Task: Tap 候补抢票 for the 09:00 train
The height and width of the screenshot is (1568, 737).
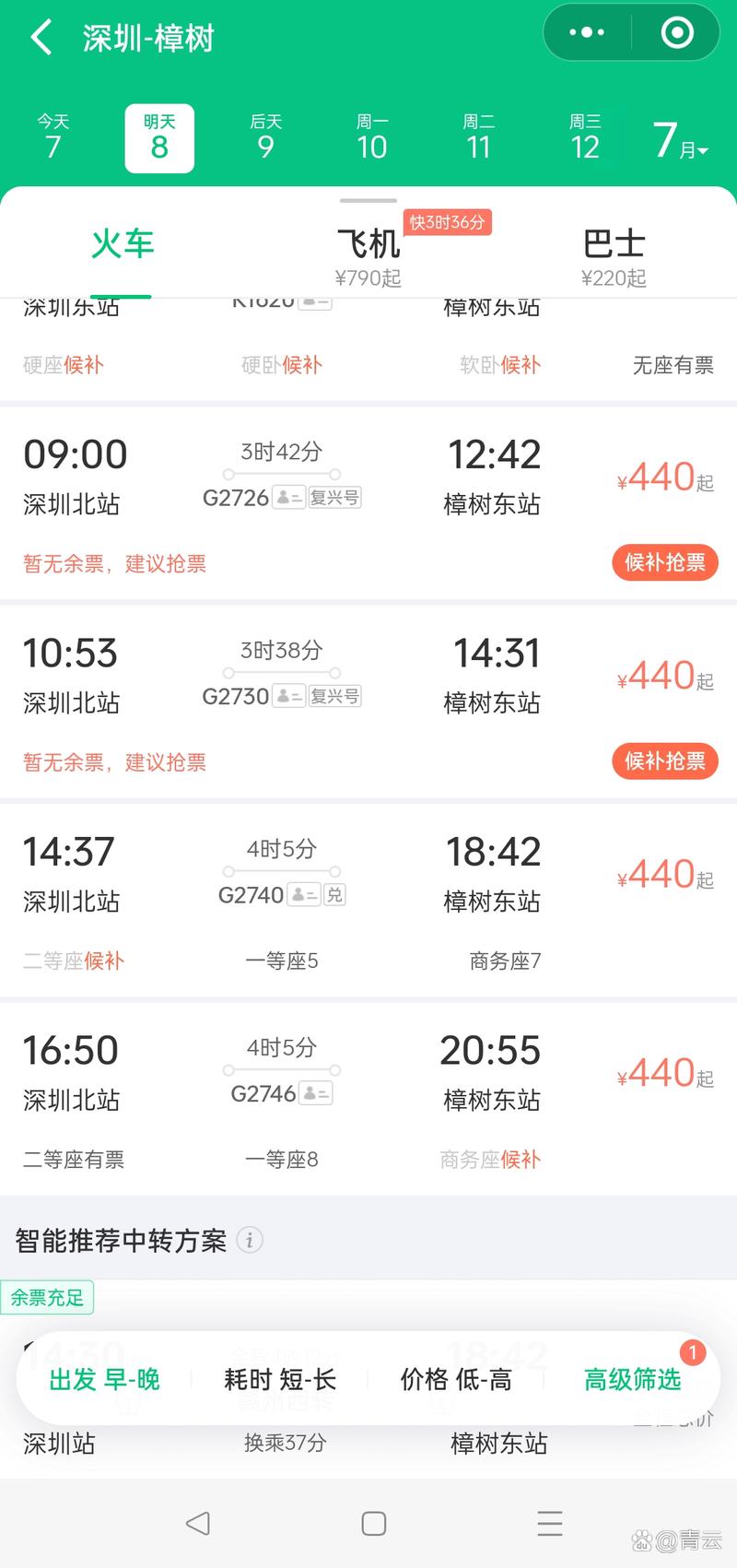Action: 665,563
